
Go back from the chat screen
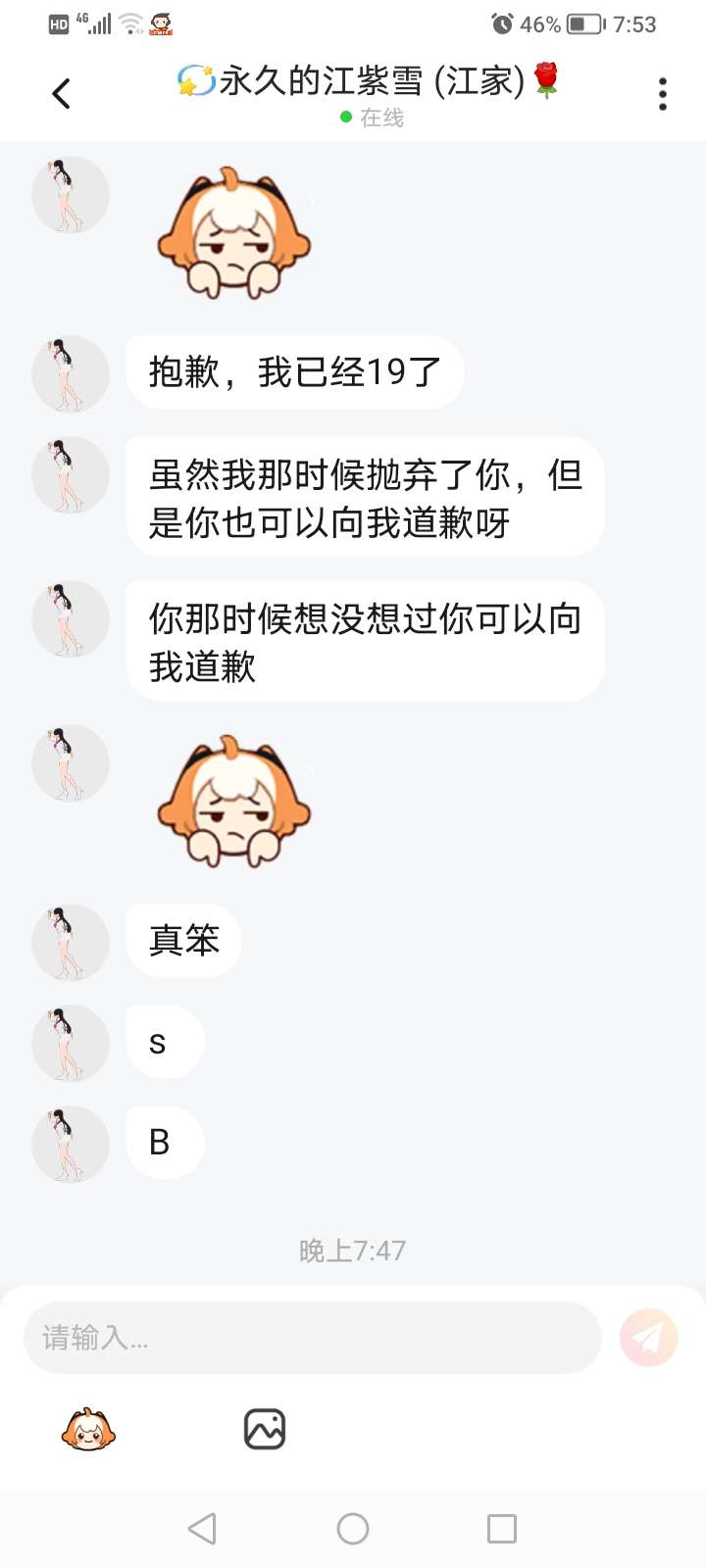click(x=62, y=94)
